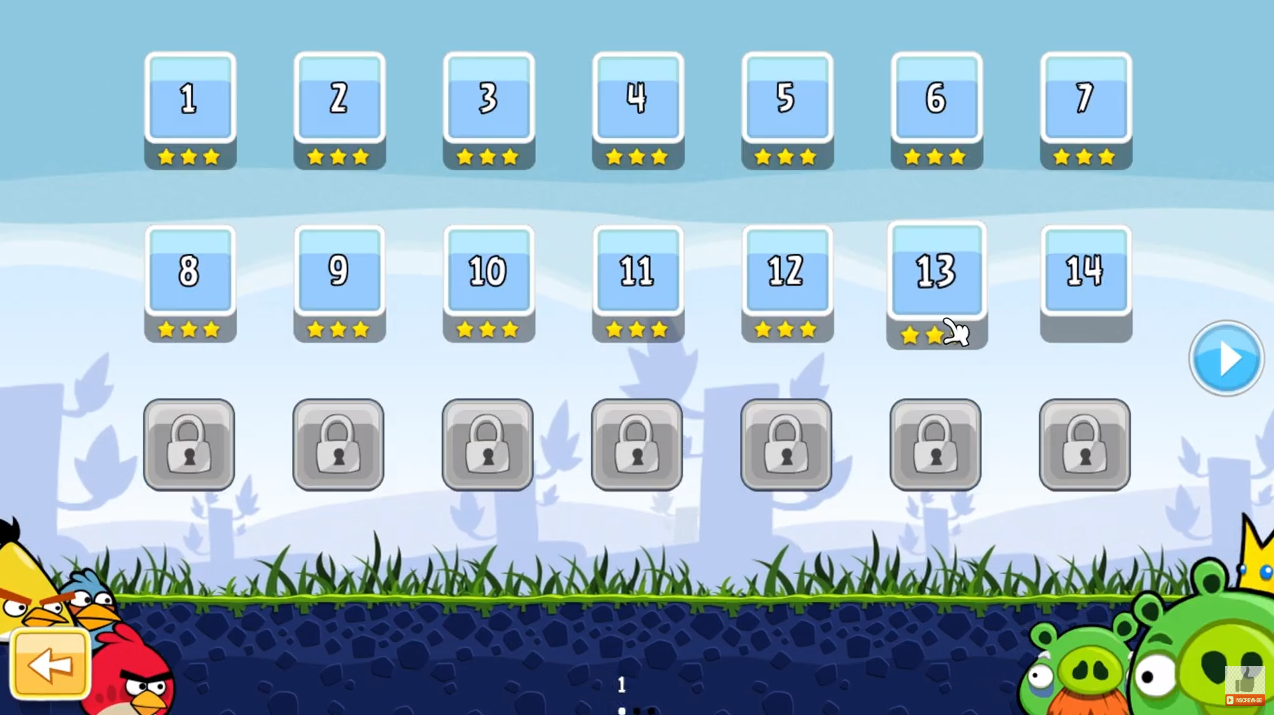Screen dimensions: 1274x715
Task: Choose level 6
Action: click(936, 100)
